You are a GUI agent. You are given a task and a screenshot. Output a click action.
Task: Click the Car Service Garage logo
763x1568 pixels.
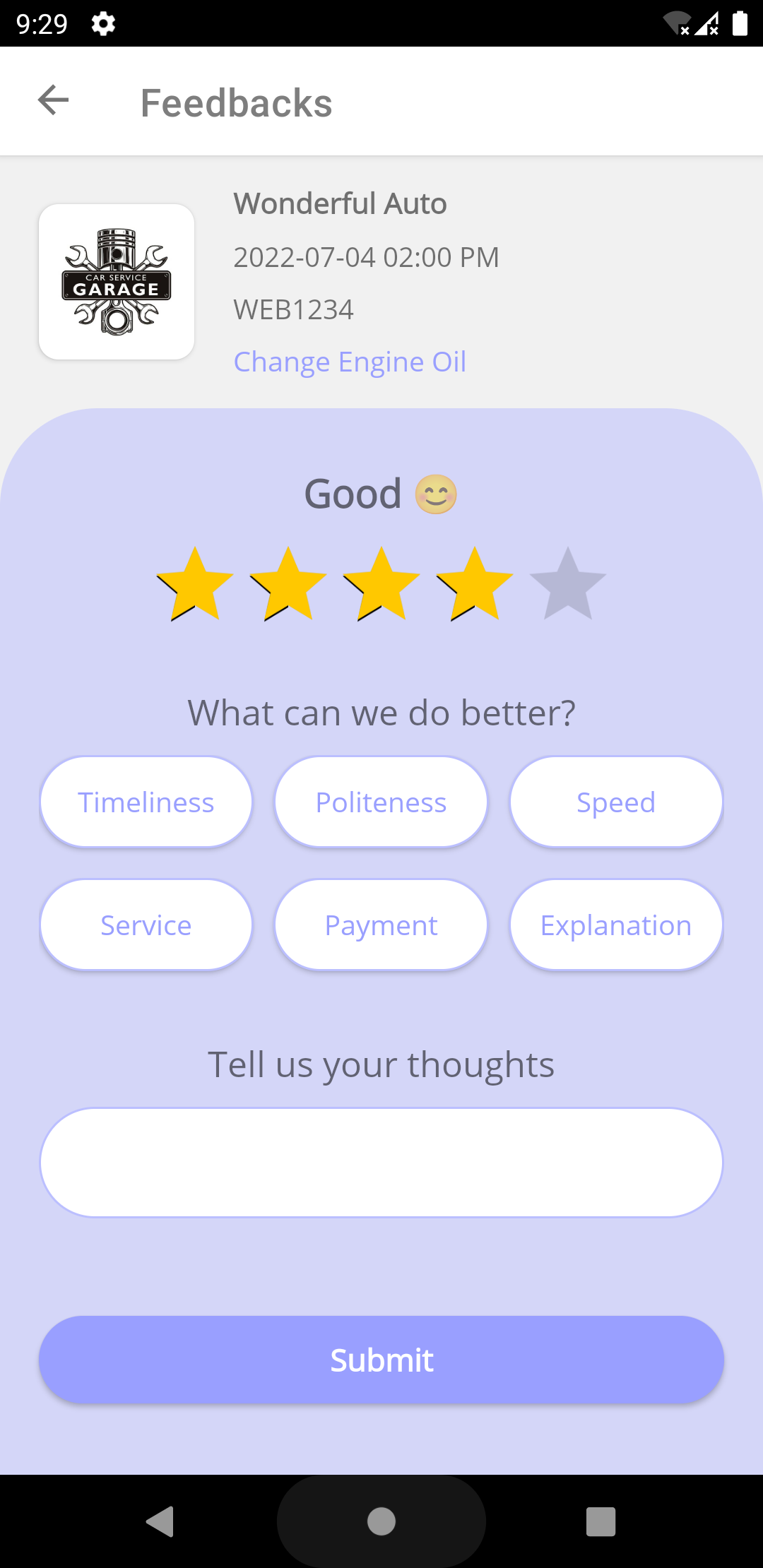117,280
